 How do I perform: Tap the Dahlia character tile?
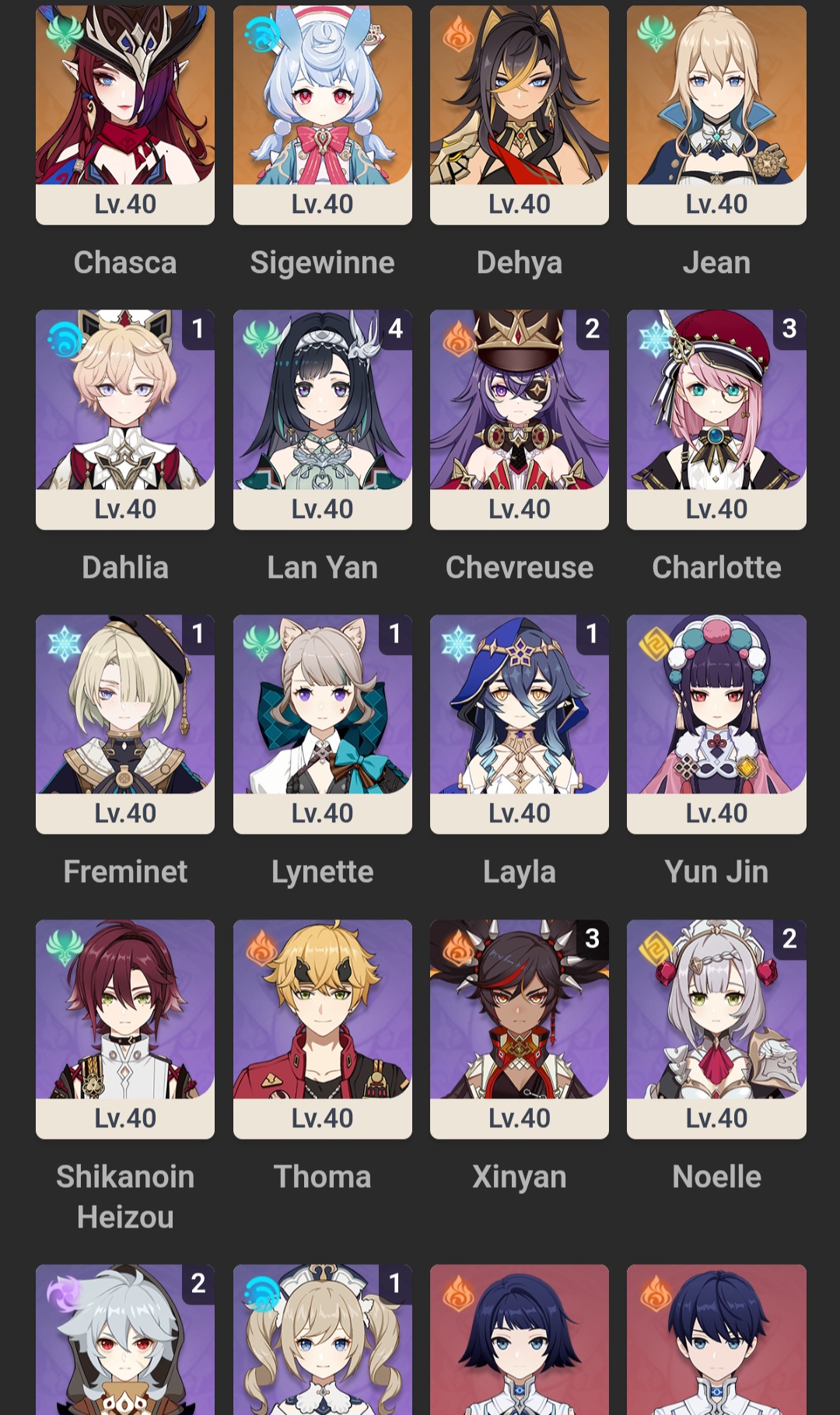click(125, 419)
